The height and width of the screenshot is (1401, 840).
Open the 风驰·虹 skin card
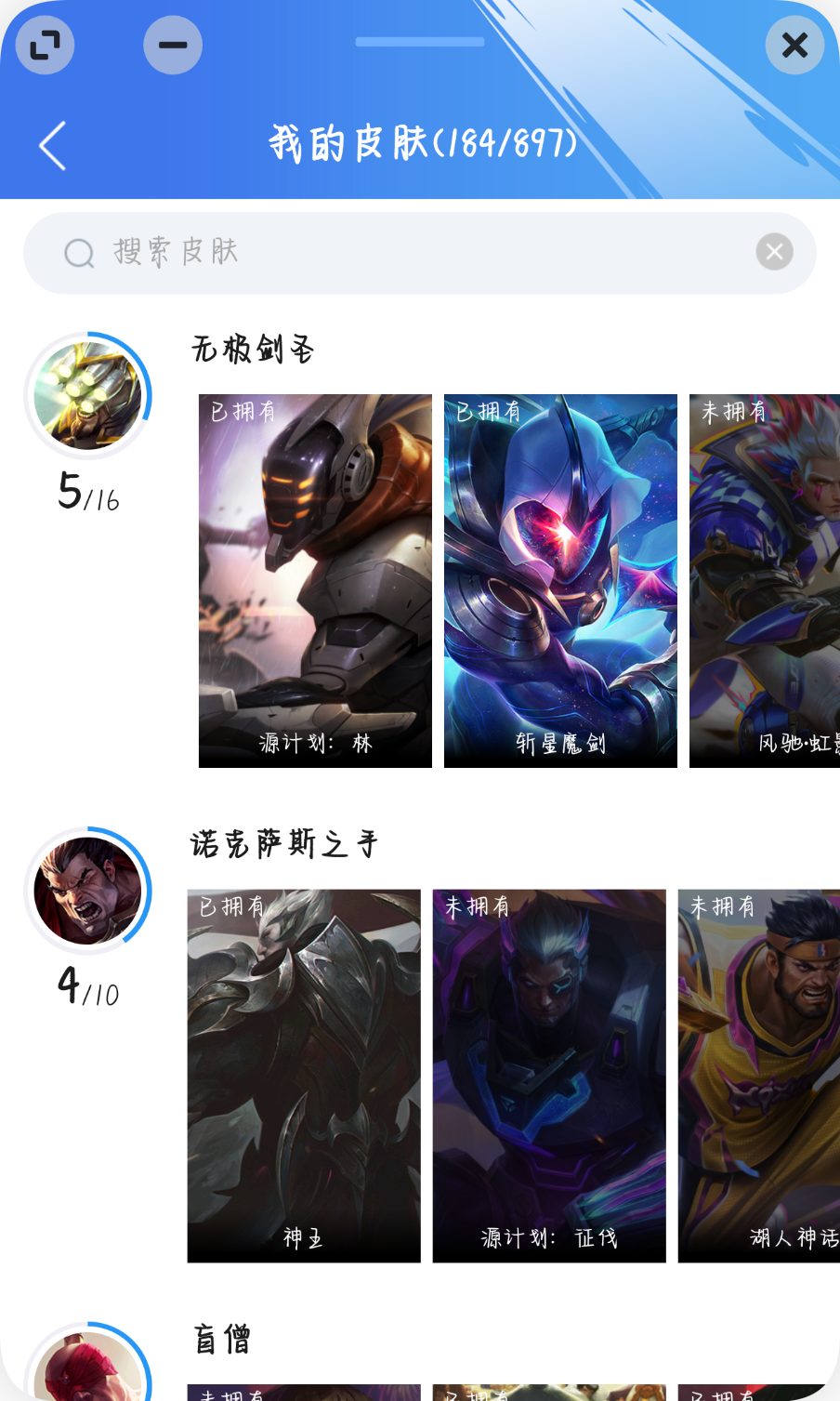[765, 581]
